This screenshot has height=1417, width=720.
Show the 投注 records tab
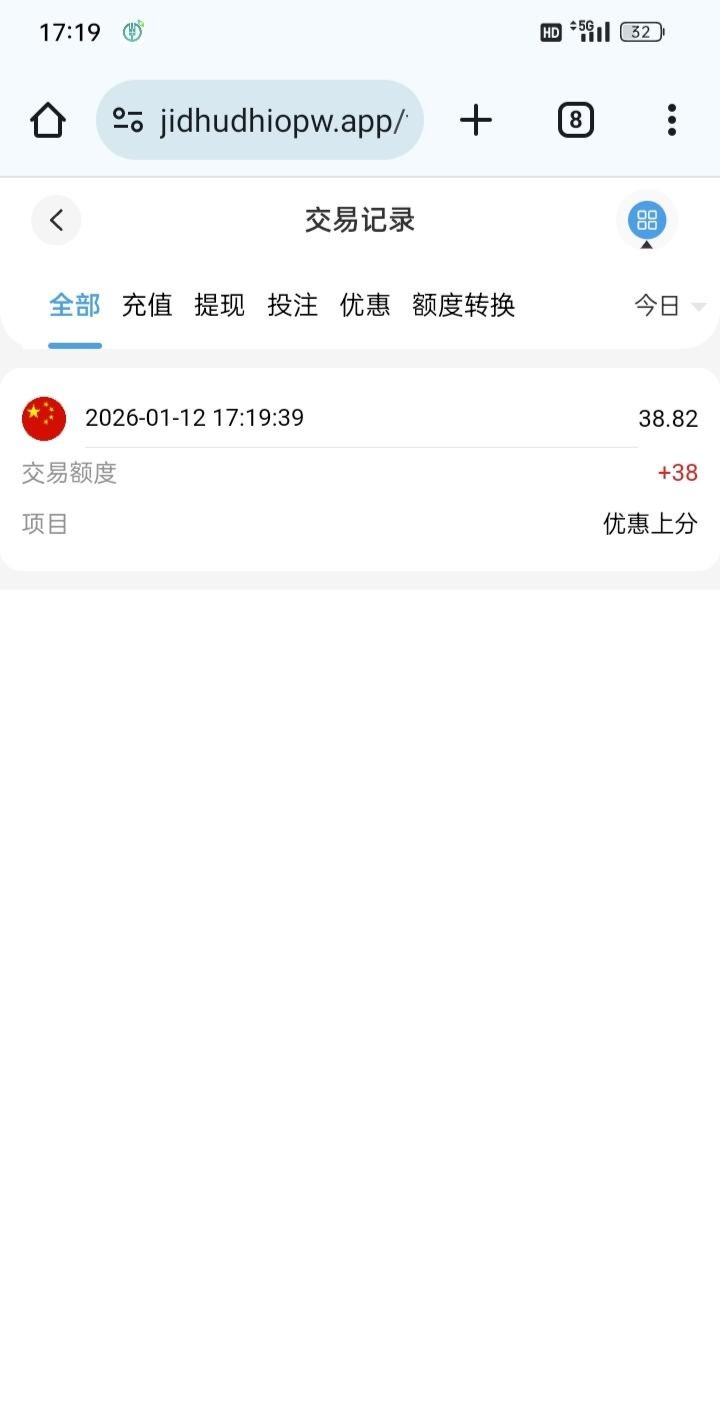click(293, 305)
